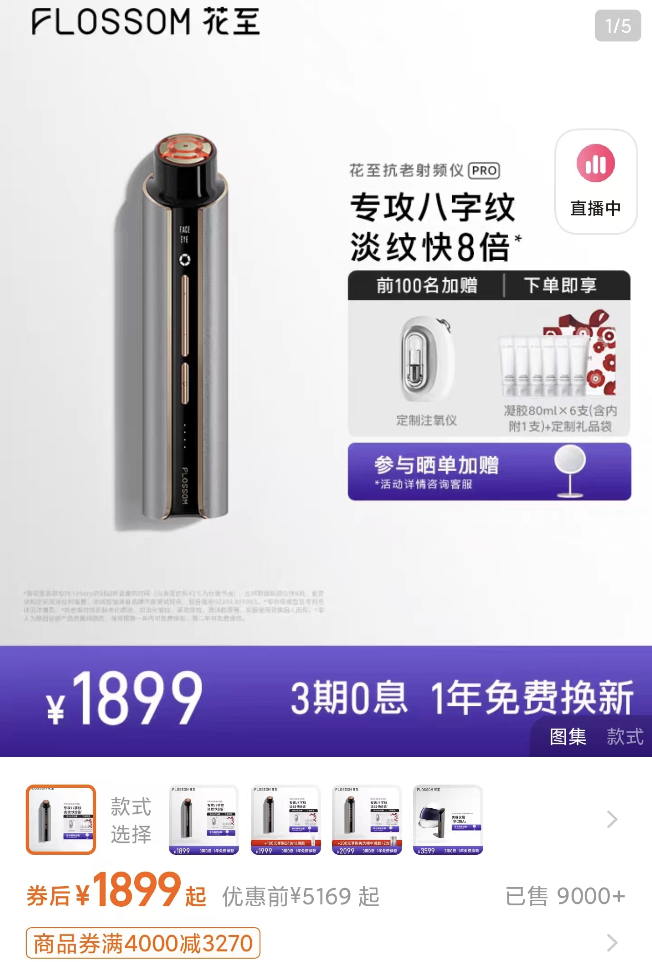Choose the ¥3599 style thumbnail
The width and height of the screenshot is (652, 970).
point(448,820)
